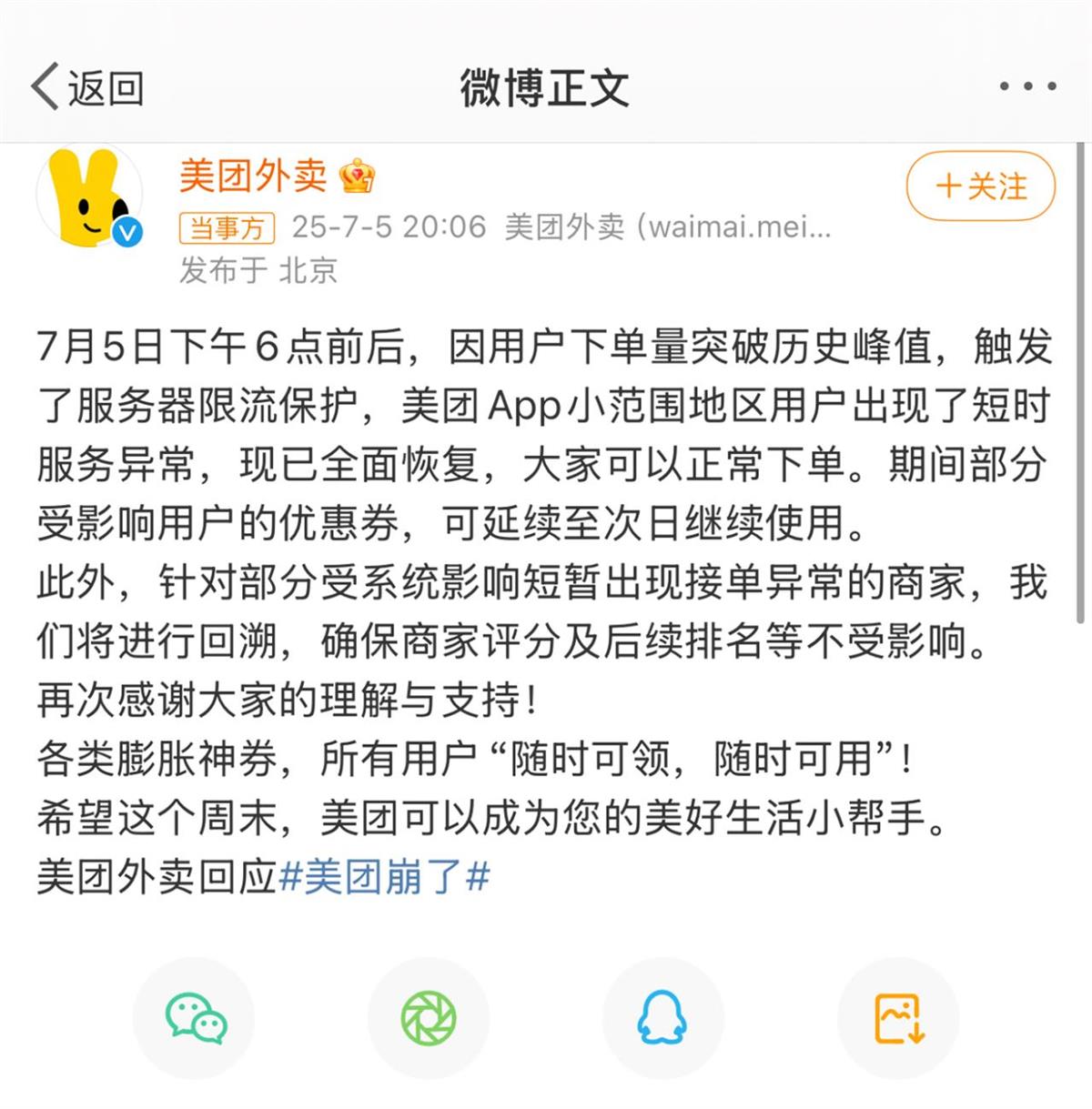
Task: Open the 美团外卖 account name
Action: coord(253,176)
